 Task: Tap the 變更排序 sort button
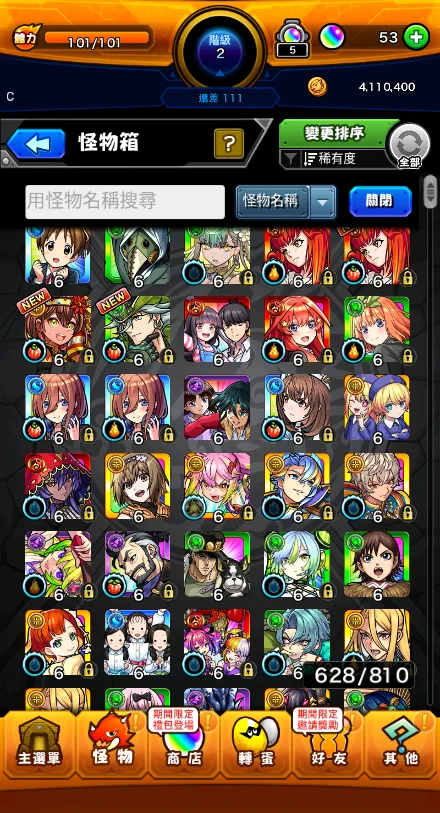click(334, 134)
